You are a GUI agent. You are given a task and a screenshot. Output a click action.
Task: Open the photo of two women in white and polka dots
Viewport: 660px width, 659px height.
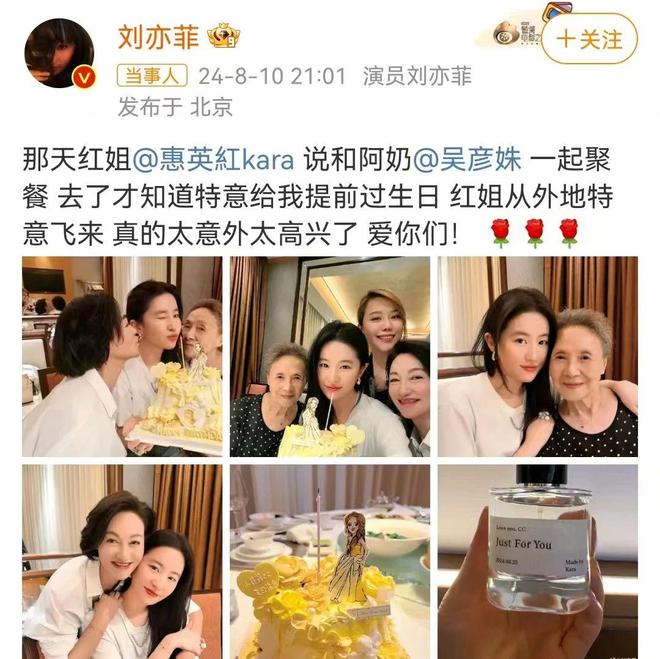pyautogui.click(x=537, y=357)
